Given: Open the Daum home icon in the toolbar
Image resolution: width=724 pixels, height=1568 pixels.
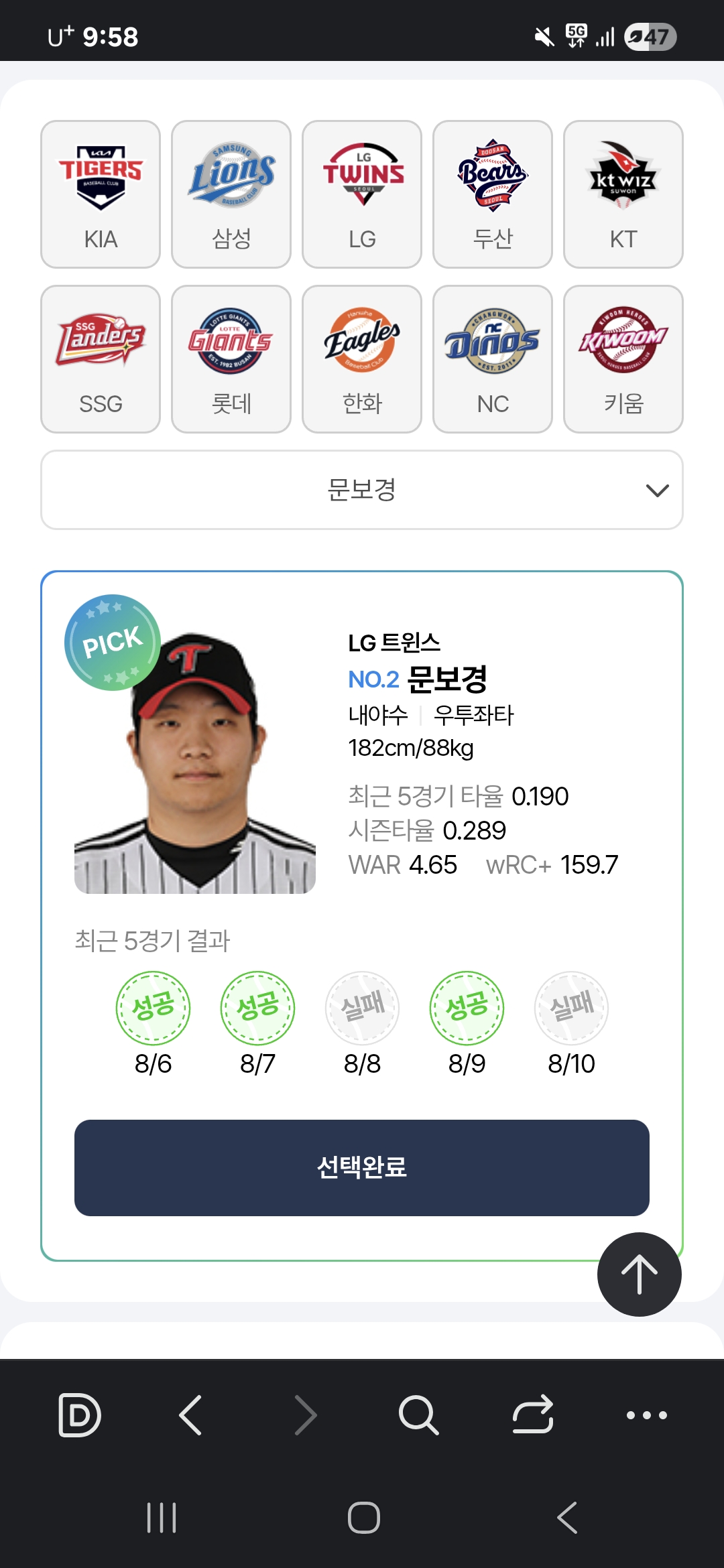Looking at the screenshot, I should click(x=80, y=1415).
